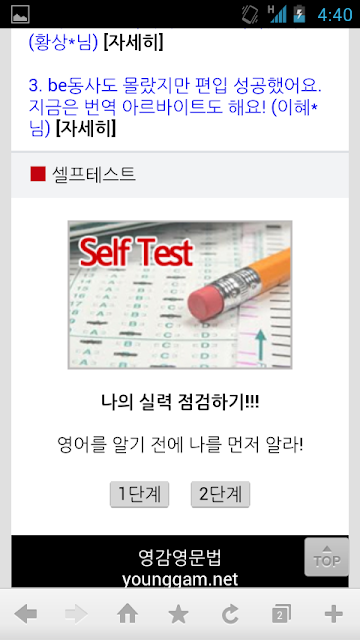Select the 2단계 button
The image size is (360, 640).
click(220, 494)
